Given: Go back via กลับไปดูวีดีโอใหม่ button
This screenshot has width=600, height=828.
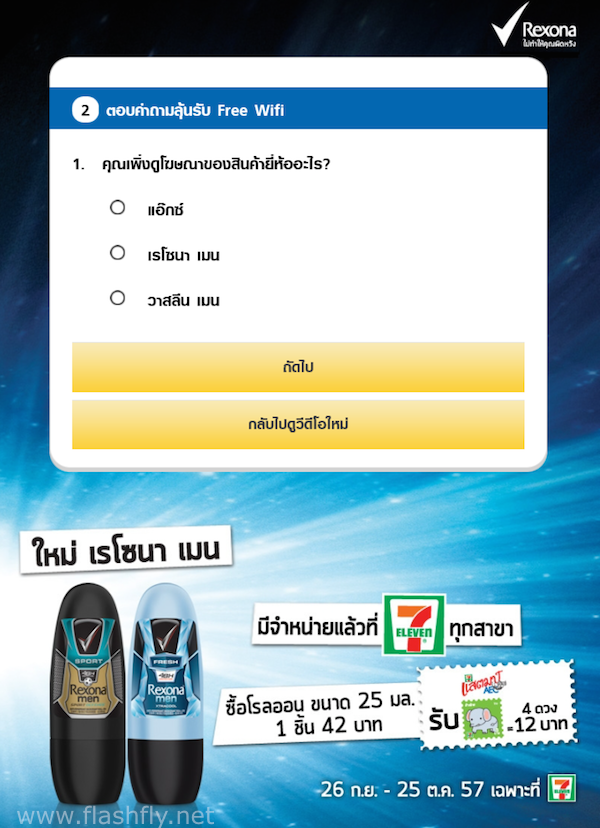Looking at the screenshot, I should [298, 425].
